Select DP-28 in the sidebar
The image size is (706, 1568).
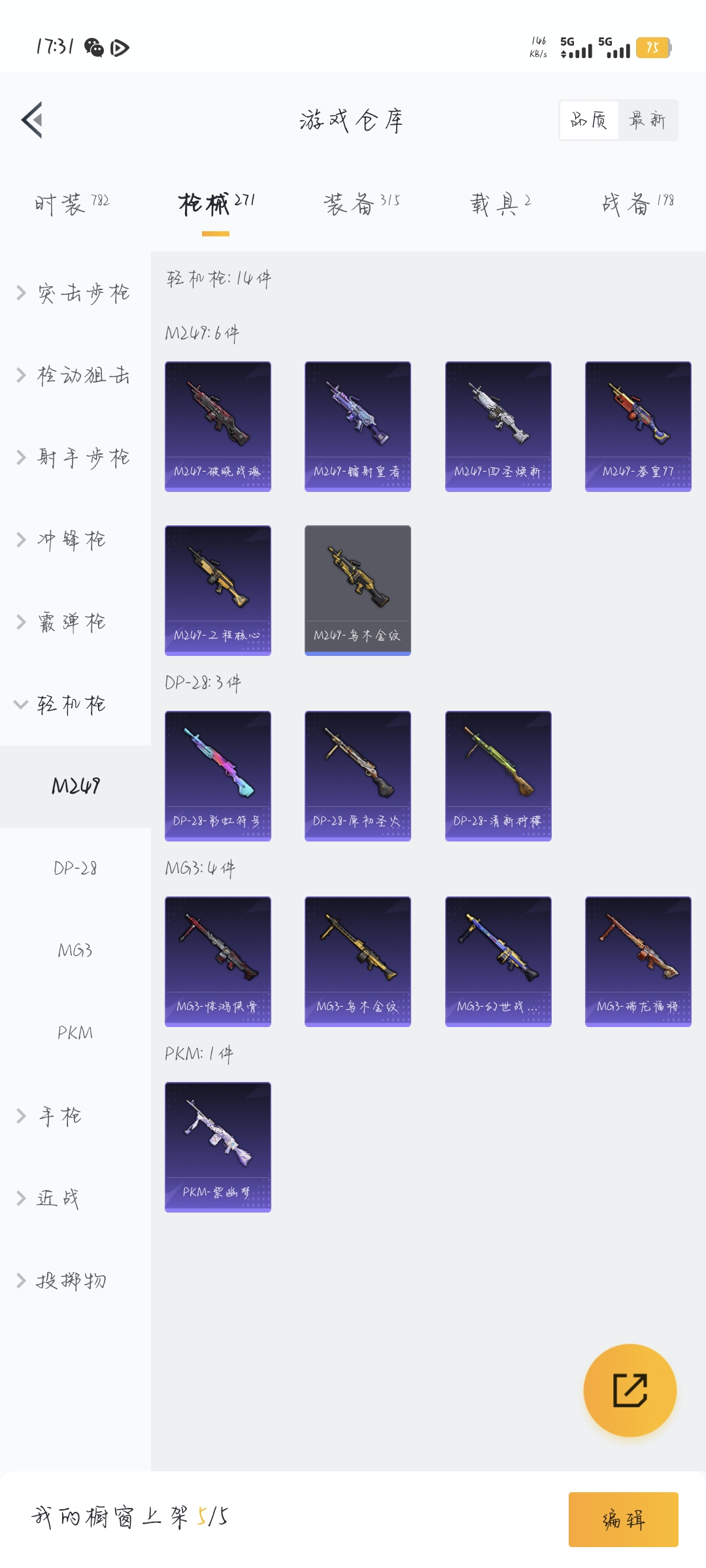[x=75, y=868]
